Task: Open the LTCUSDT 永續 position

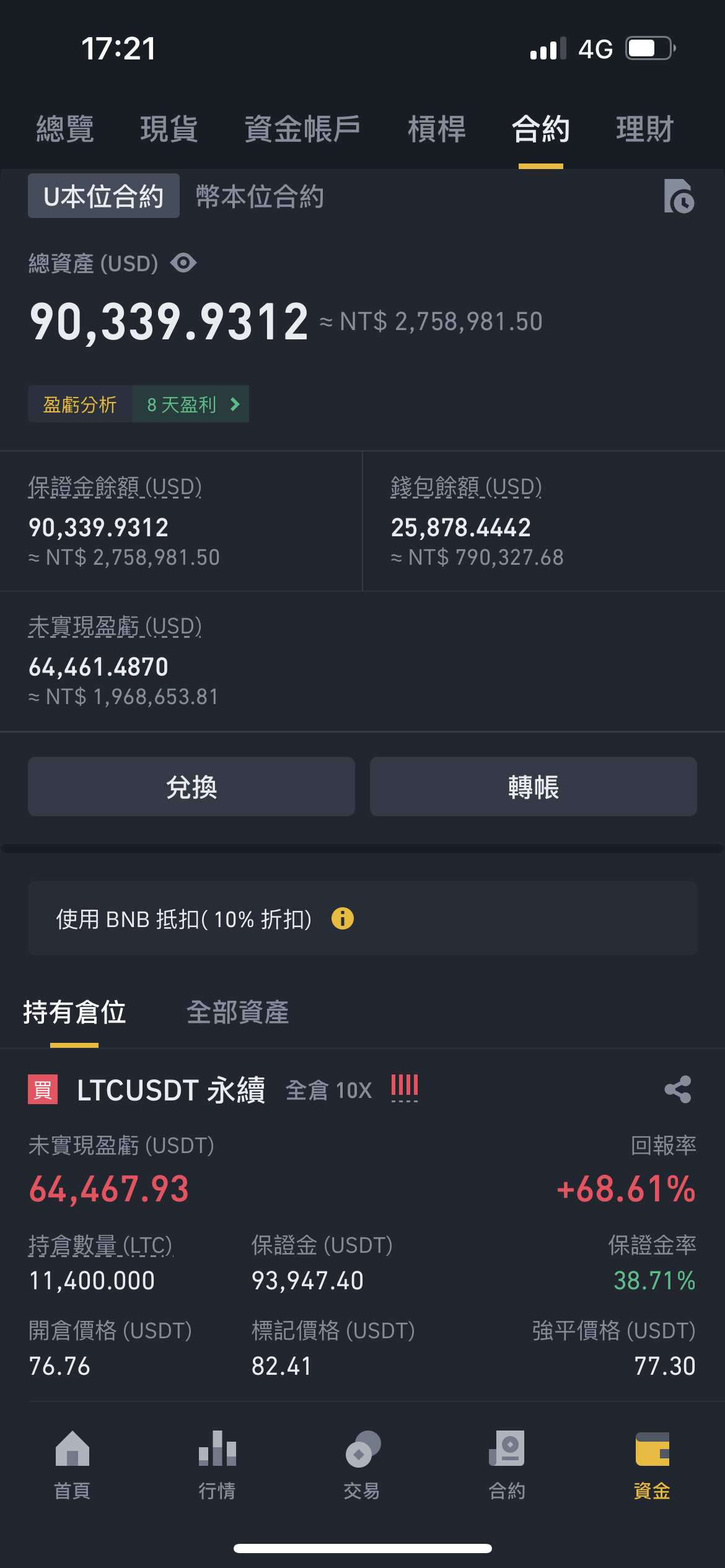Action: pos(170,1090)
